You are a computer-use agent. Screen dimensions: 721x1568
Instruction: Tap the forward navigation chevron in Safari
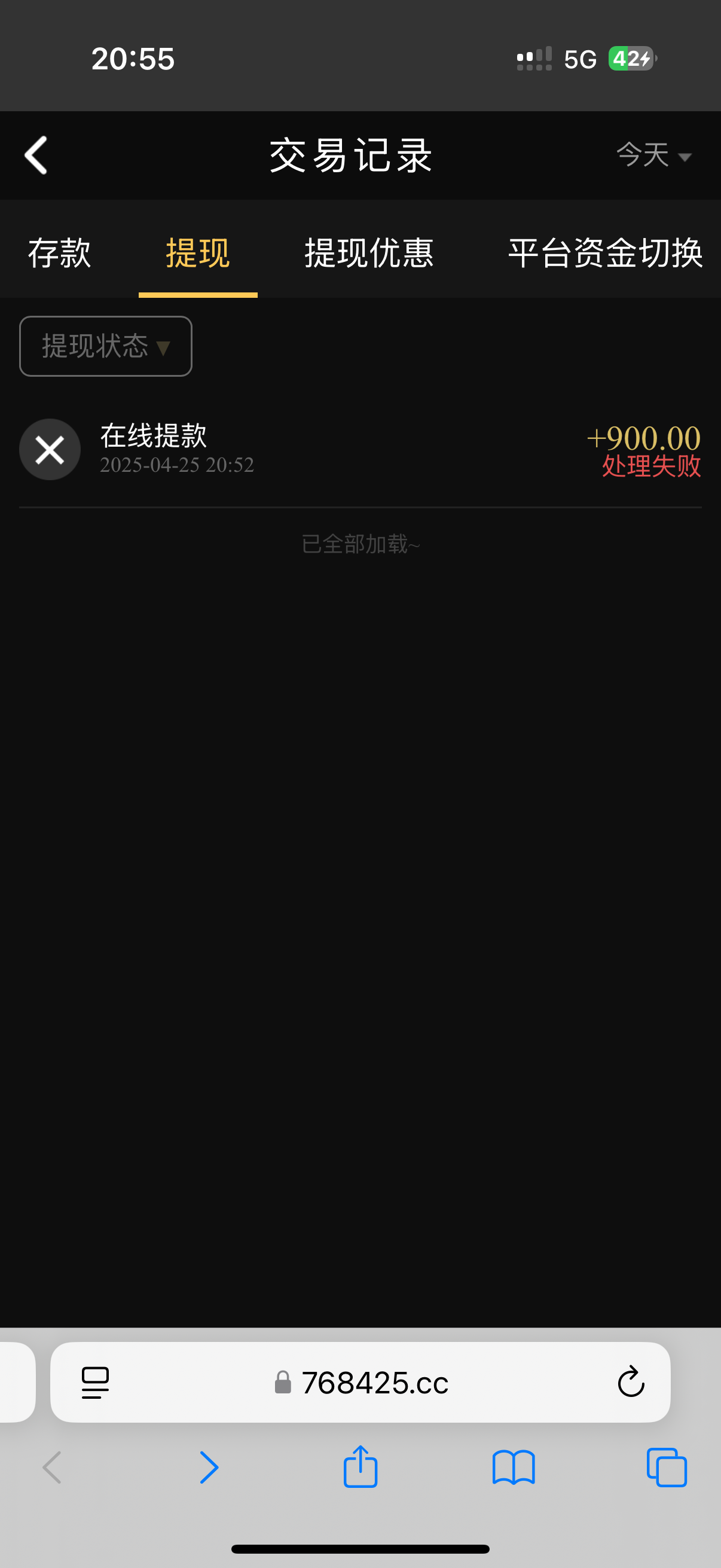pos(209,1467)
